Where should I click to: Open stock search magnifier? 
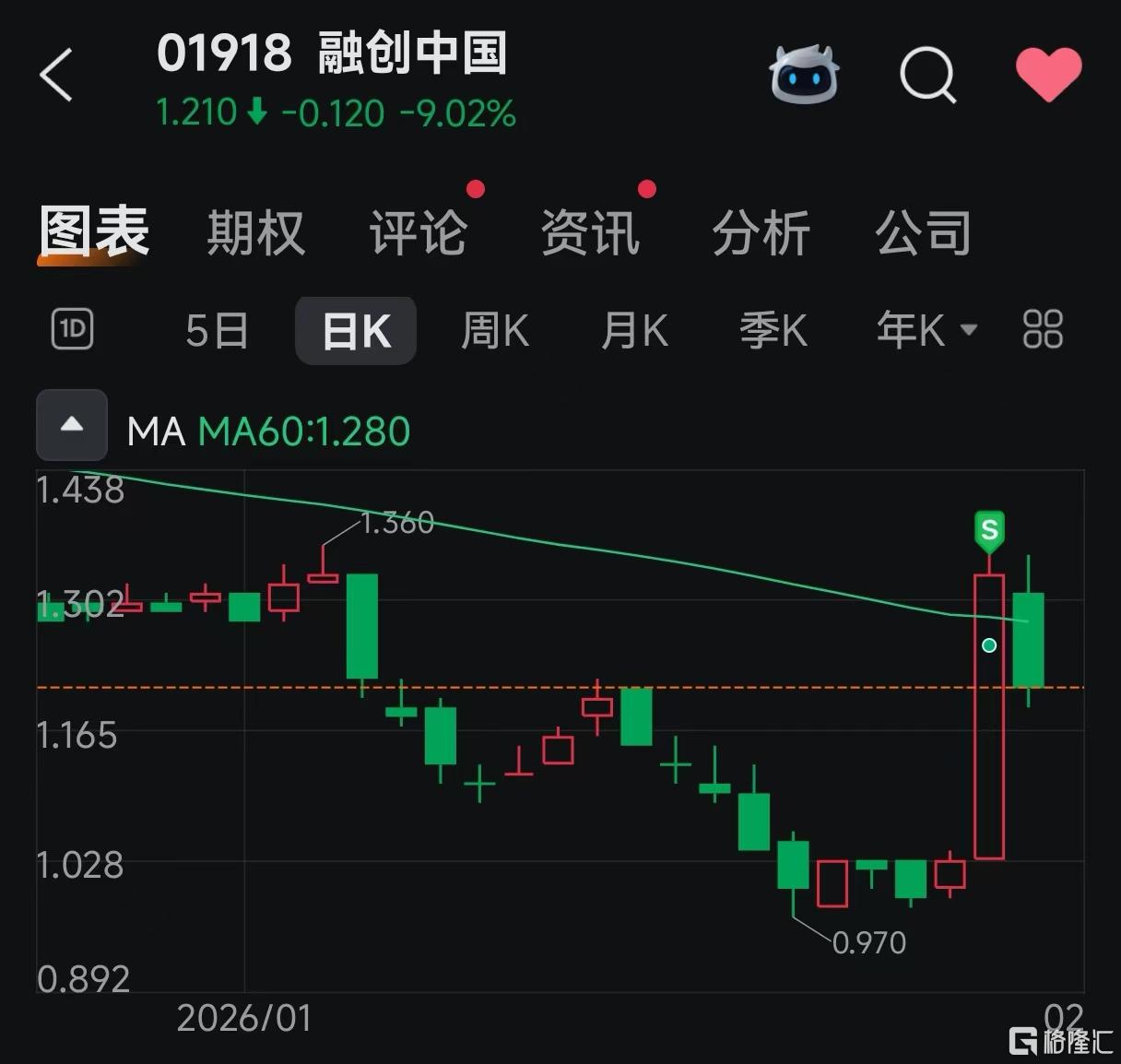pos(927,74)
